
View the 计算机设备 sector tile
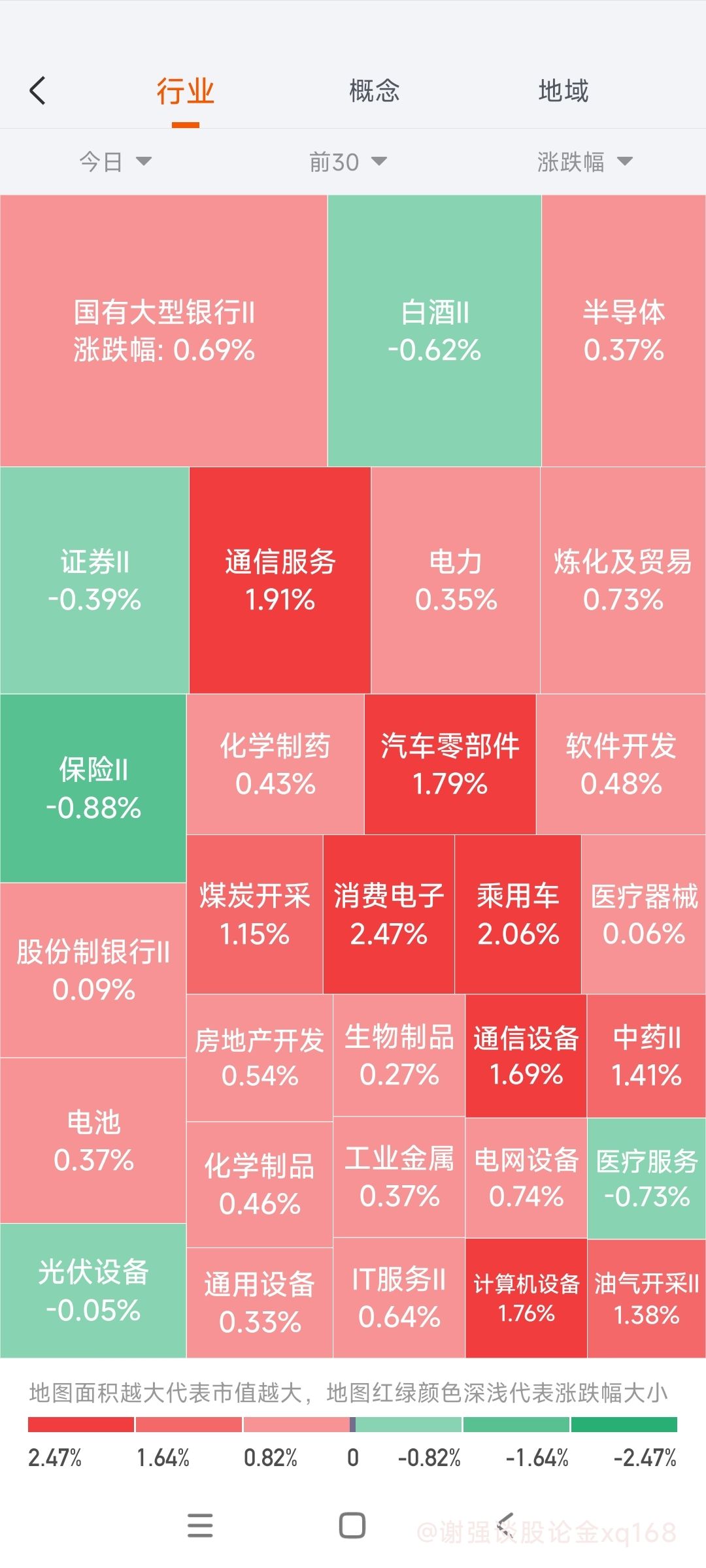526,1298
